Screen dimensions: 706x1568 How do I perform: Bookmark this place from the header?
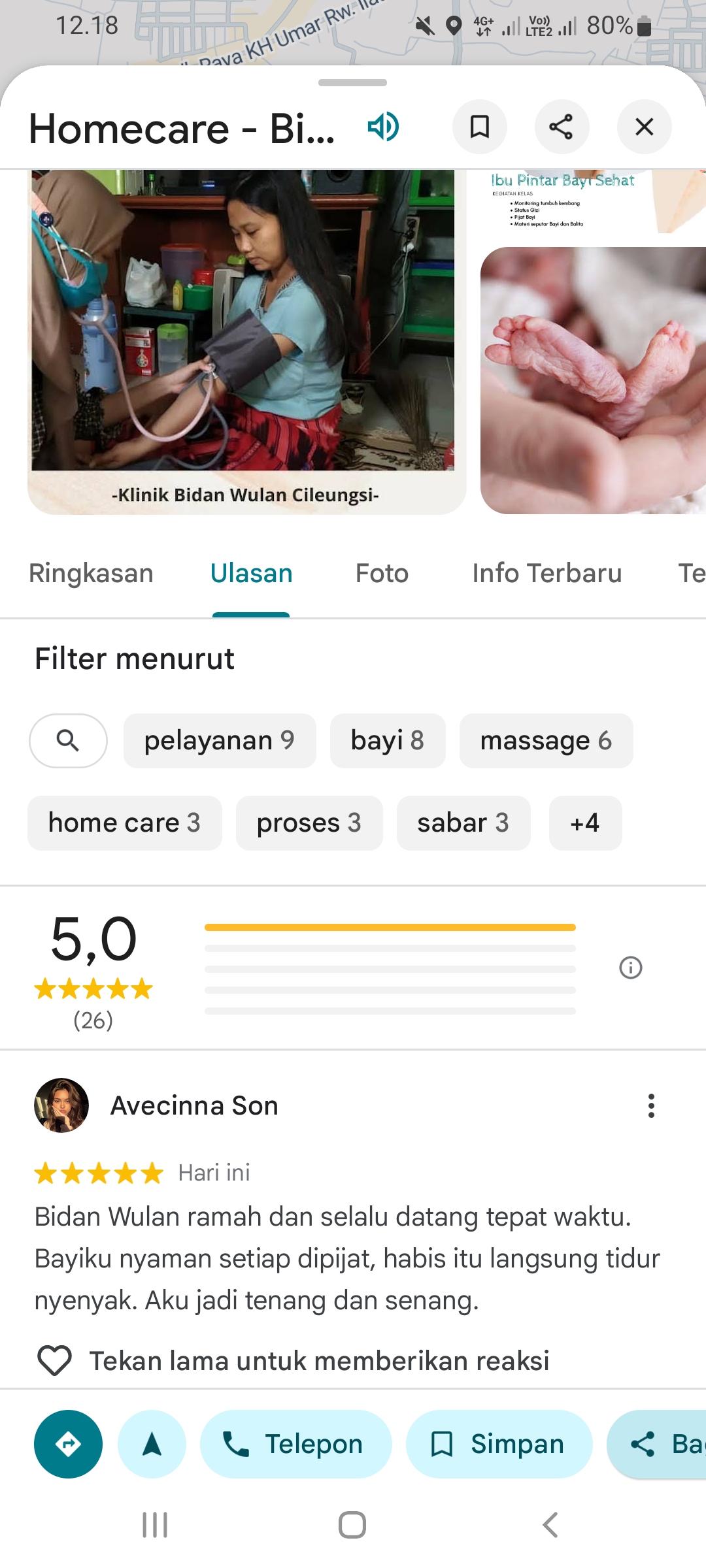pyautogui.click(x=480, y=127)
